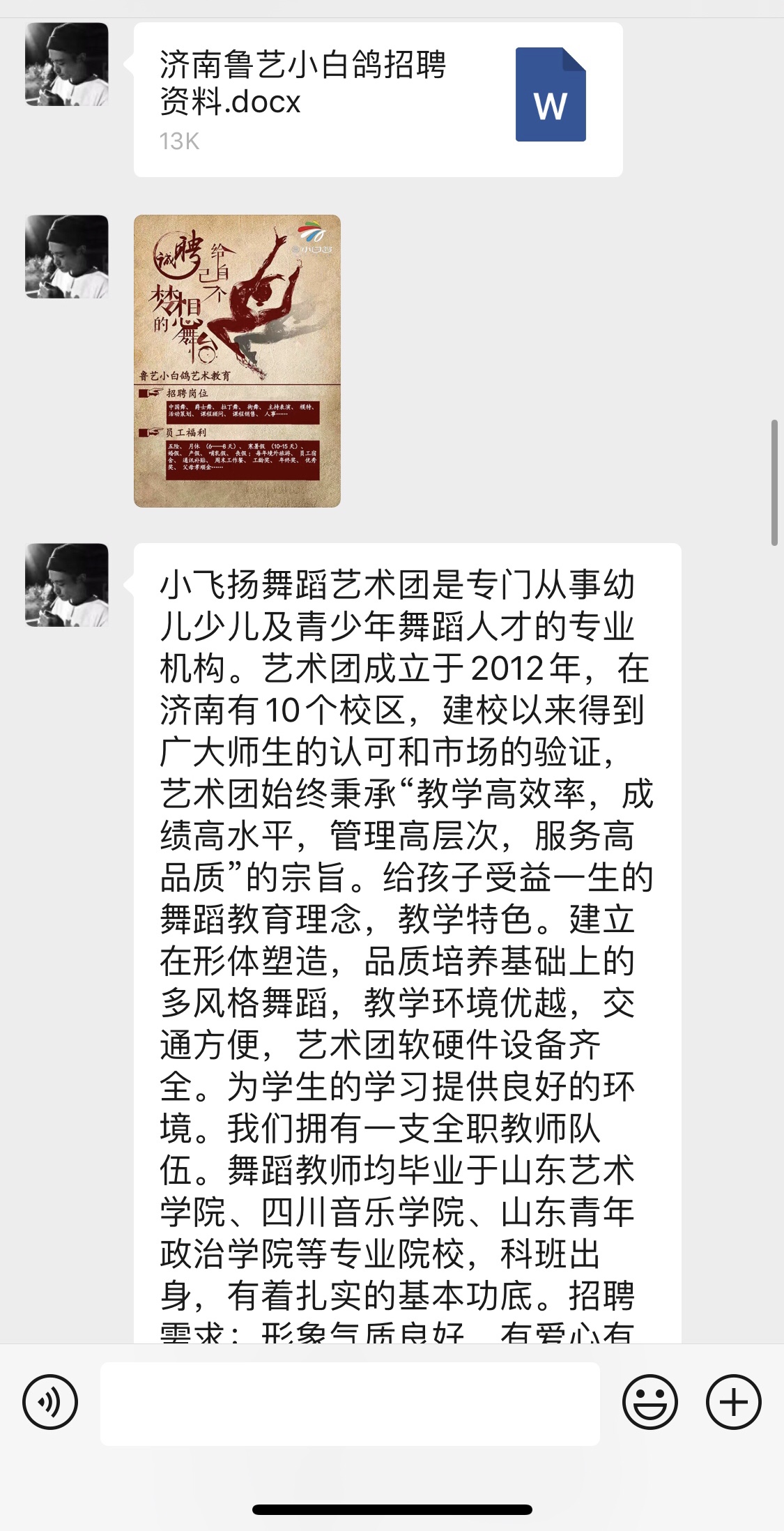The height and width of the screenshot is (1531, 784).
Task: Open the plus attachments menu
Action: coord(733,1402)
